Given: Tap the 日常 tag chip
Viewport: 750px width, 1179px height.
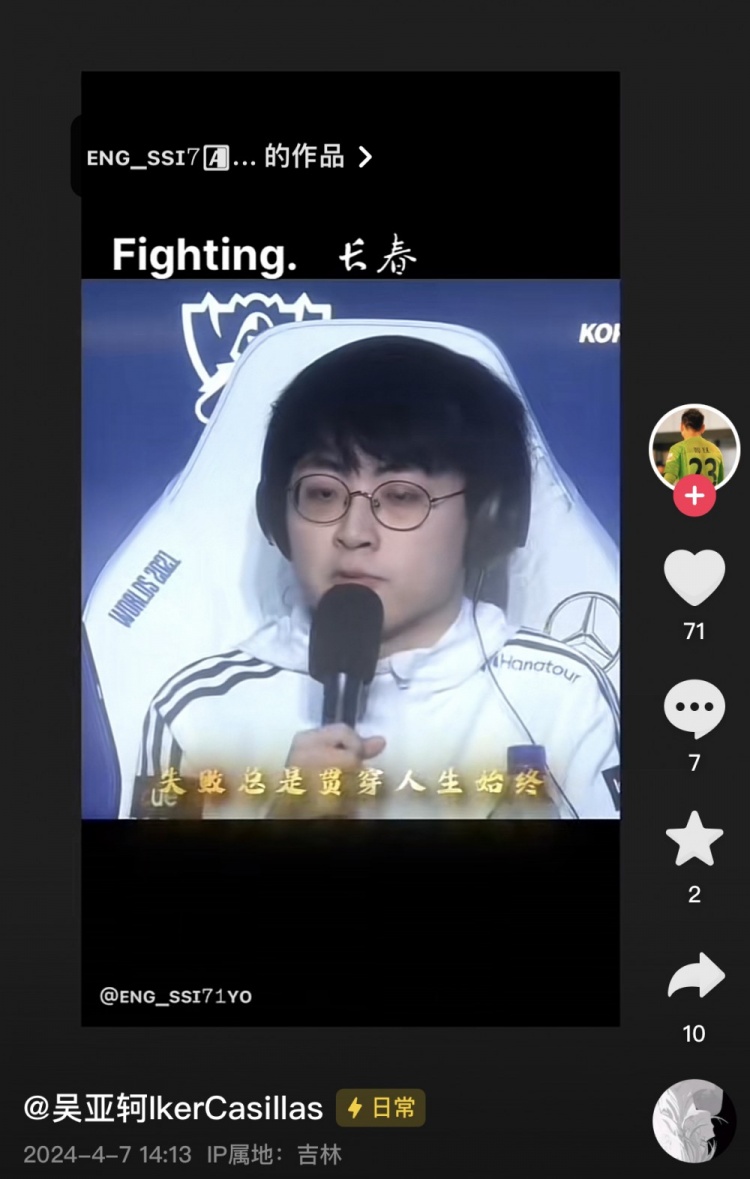Looking at the screenshot, I should [381, 1108].
